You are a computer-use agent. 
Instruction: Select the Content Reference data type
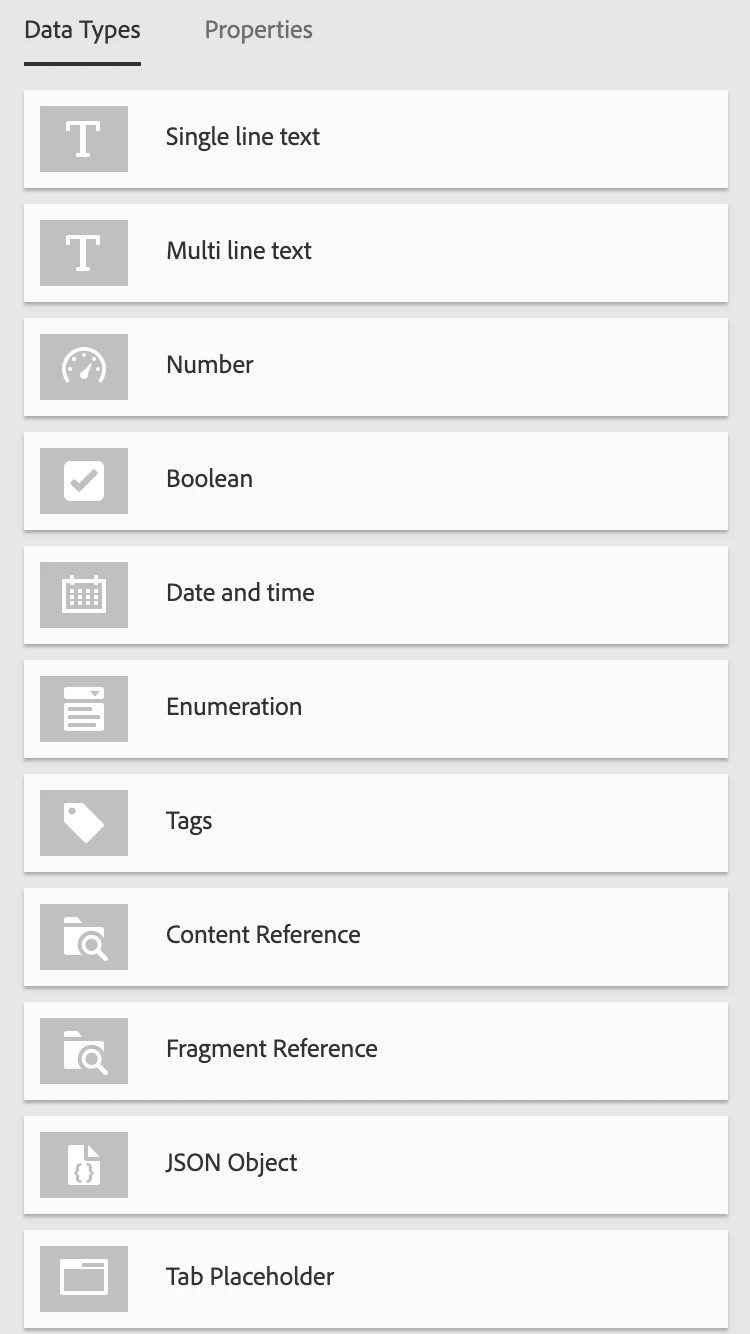click(375, 936)
